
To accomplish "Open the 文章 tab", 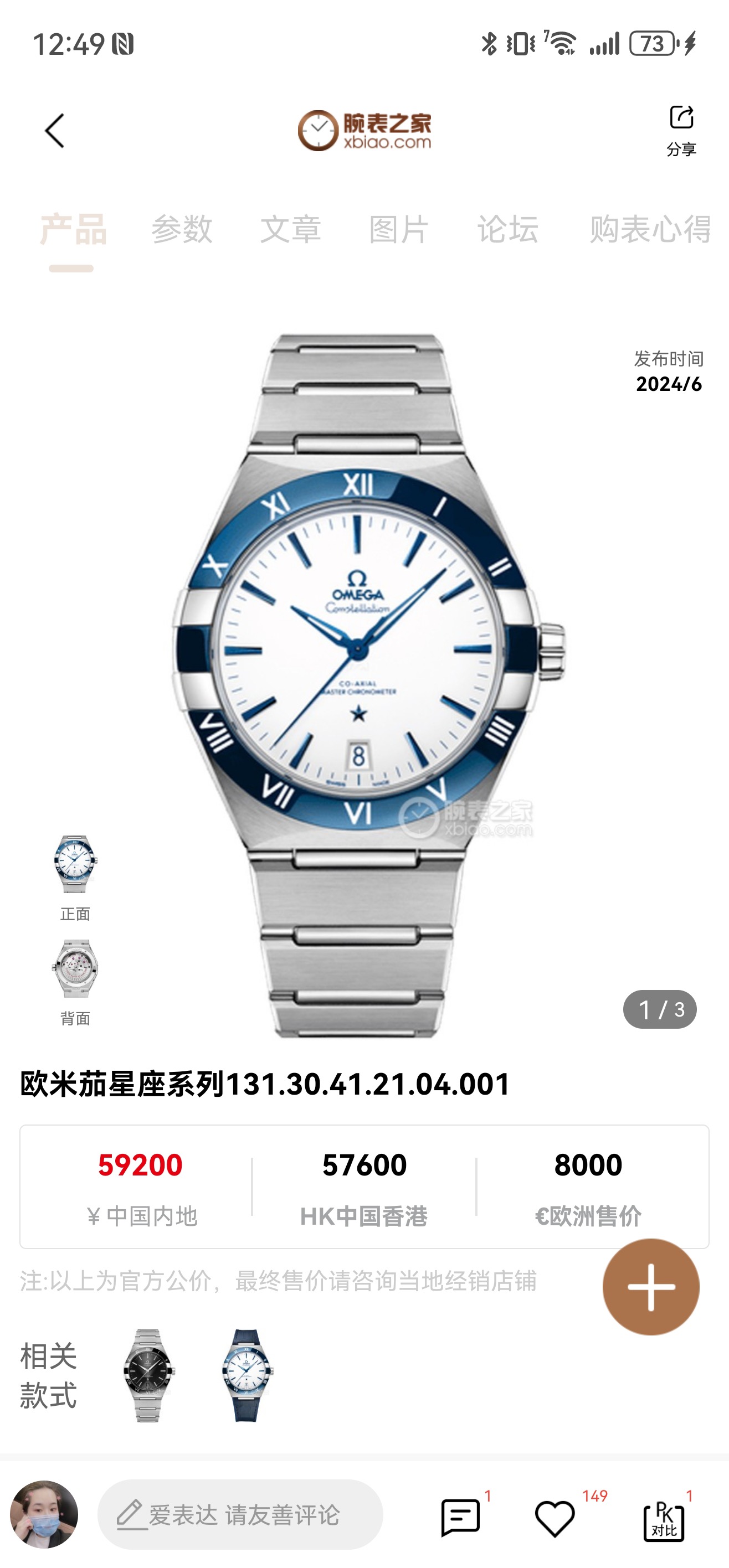I will click(x=290, y=229).
